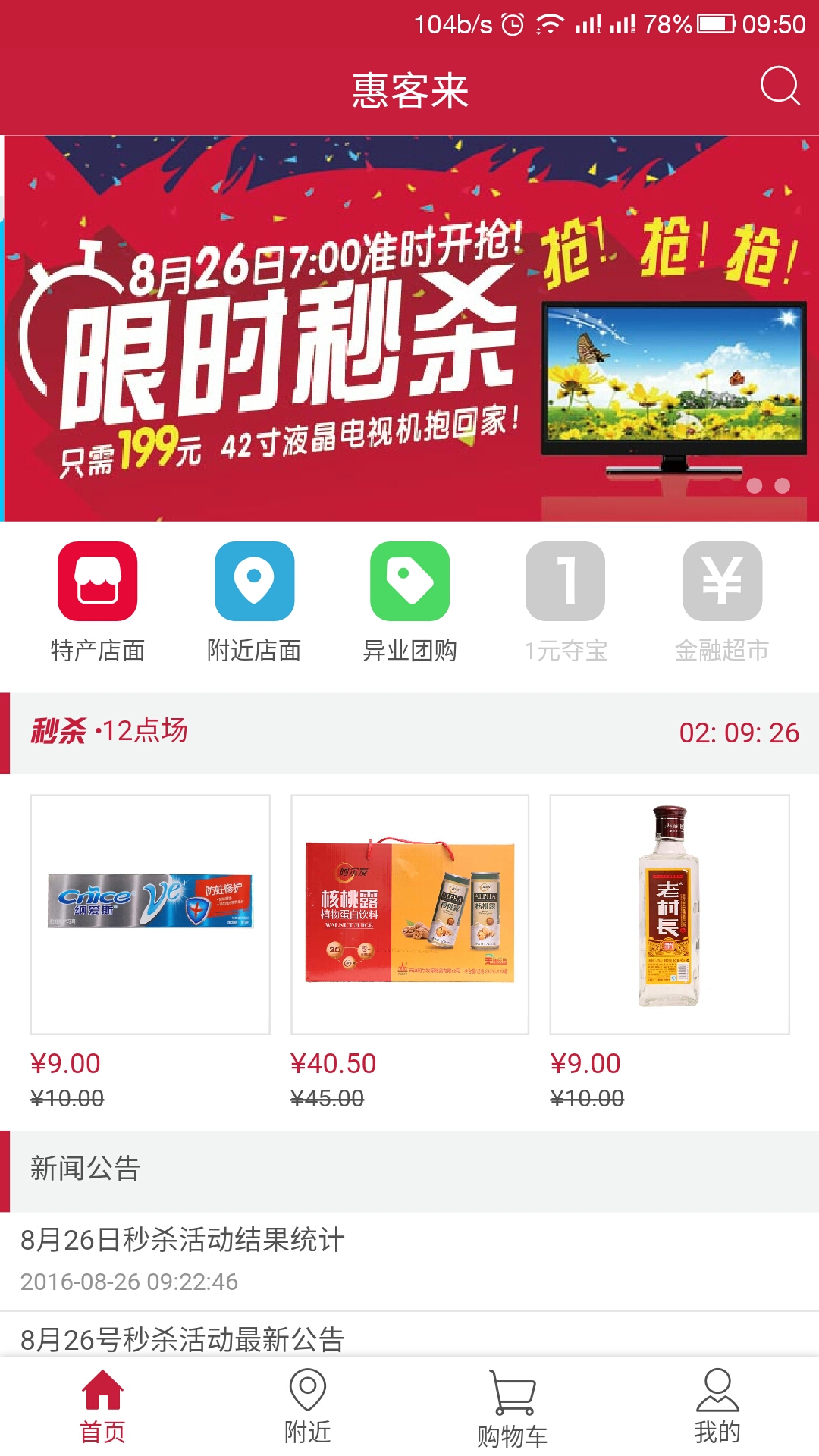This screenshot has height=1456, width=819.
Task: Tap the Cnice toothpaste product thumbnail
Action: pyautogui.click(x=149, y=910)
